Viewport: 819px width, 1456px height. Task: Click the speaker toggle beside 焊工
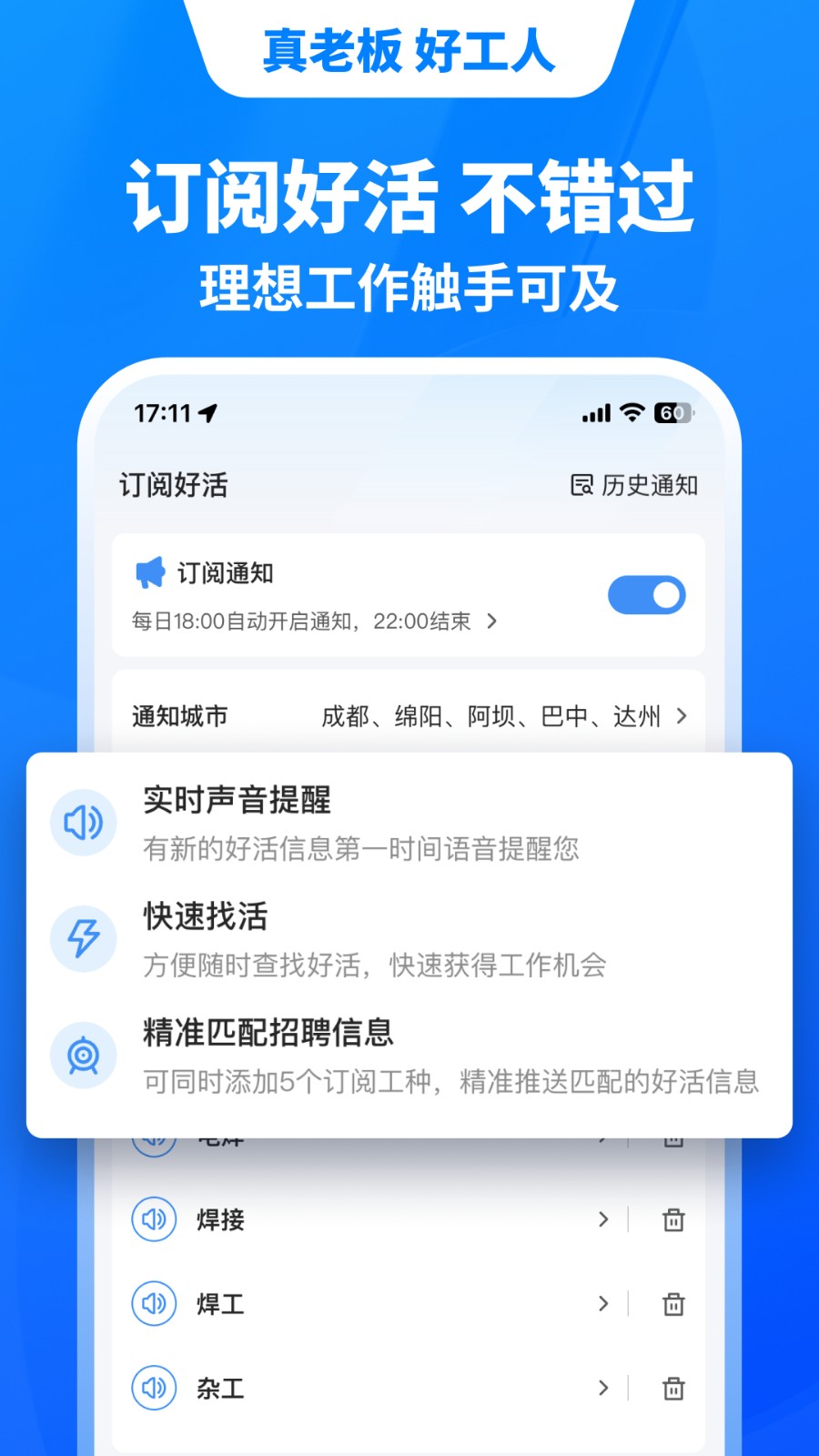coord(154,1303)
